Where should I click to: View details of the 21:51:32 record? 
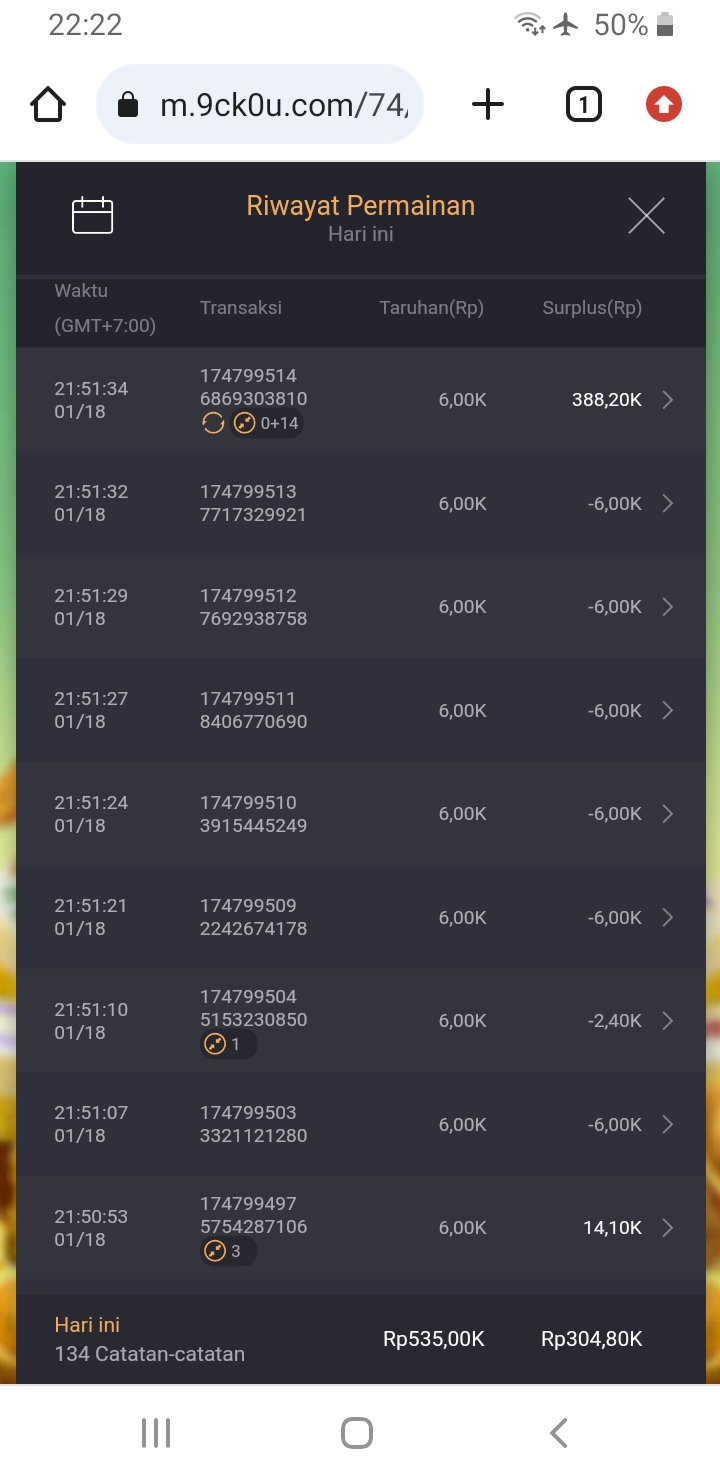(x=360, y=503)
